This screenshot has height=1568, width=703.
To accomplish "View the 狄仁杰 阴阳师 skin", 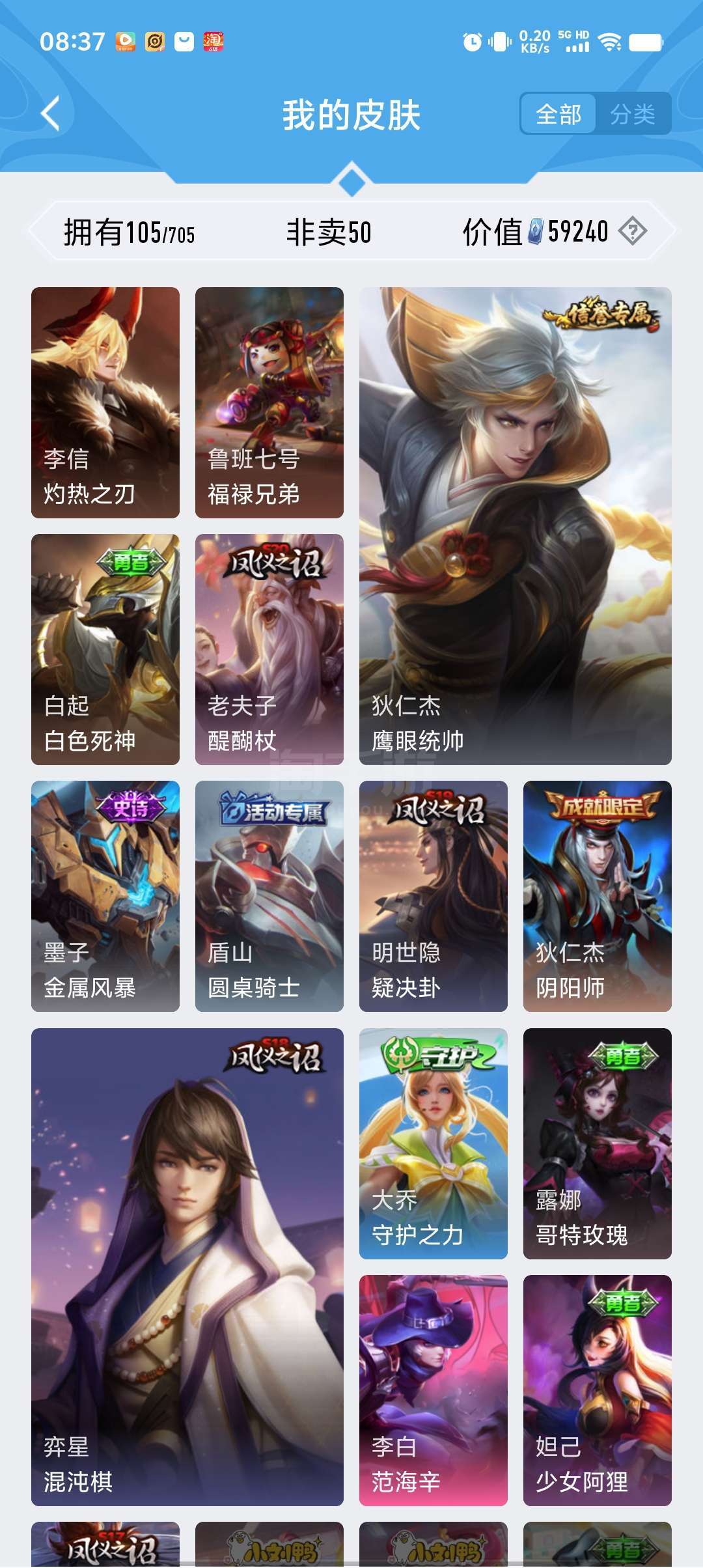I will 598,896.
